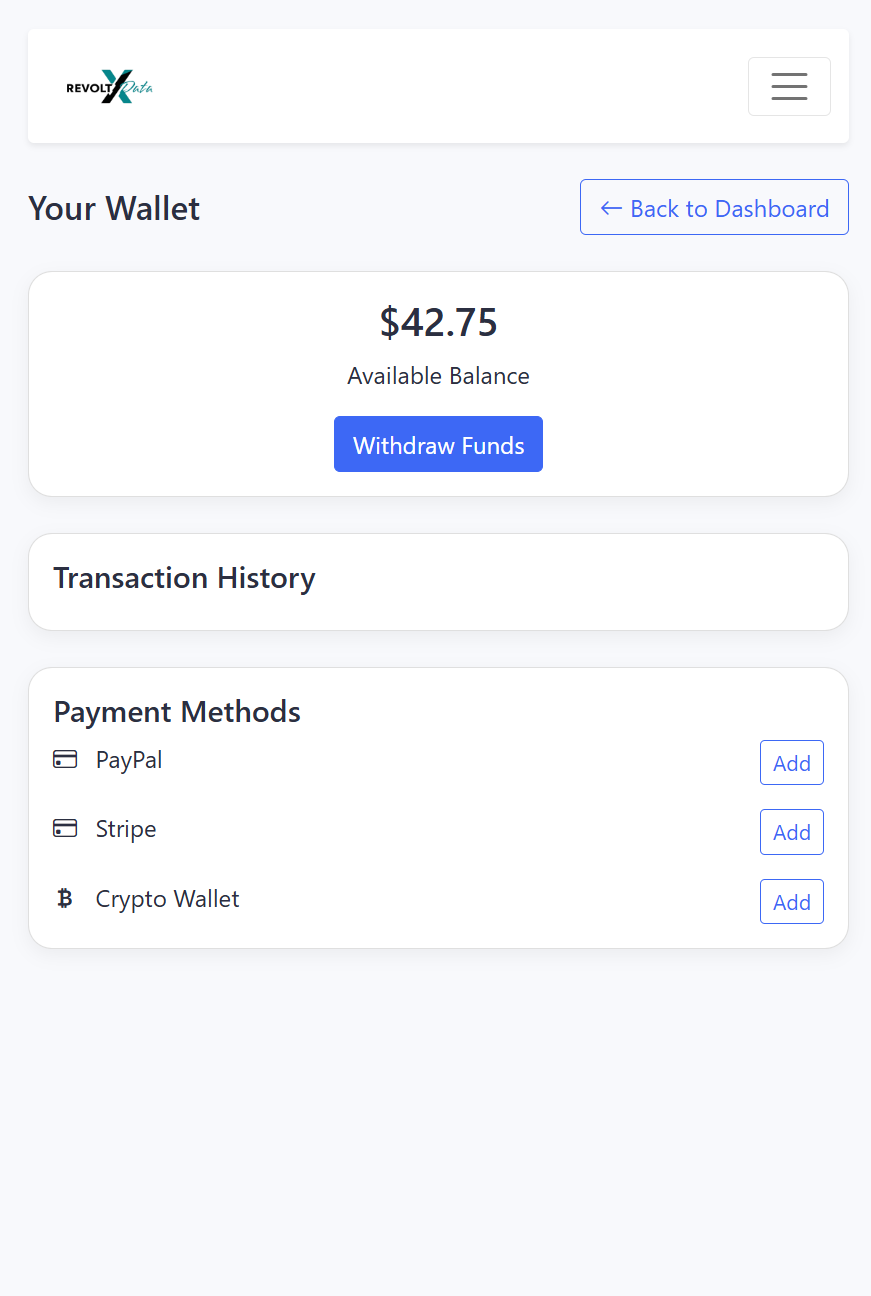Add a Crypto Wallet payment method

(791, 901)
